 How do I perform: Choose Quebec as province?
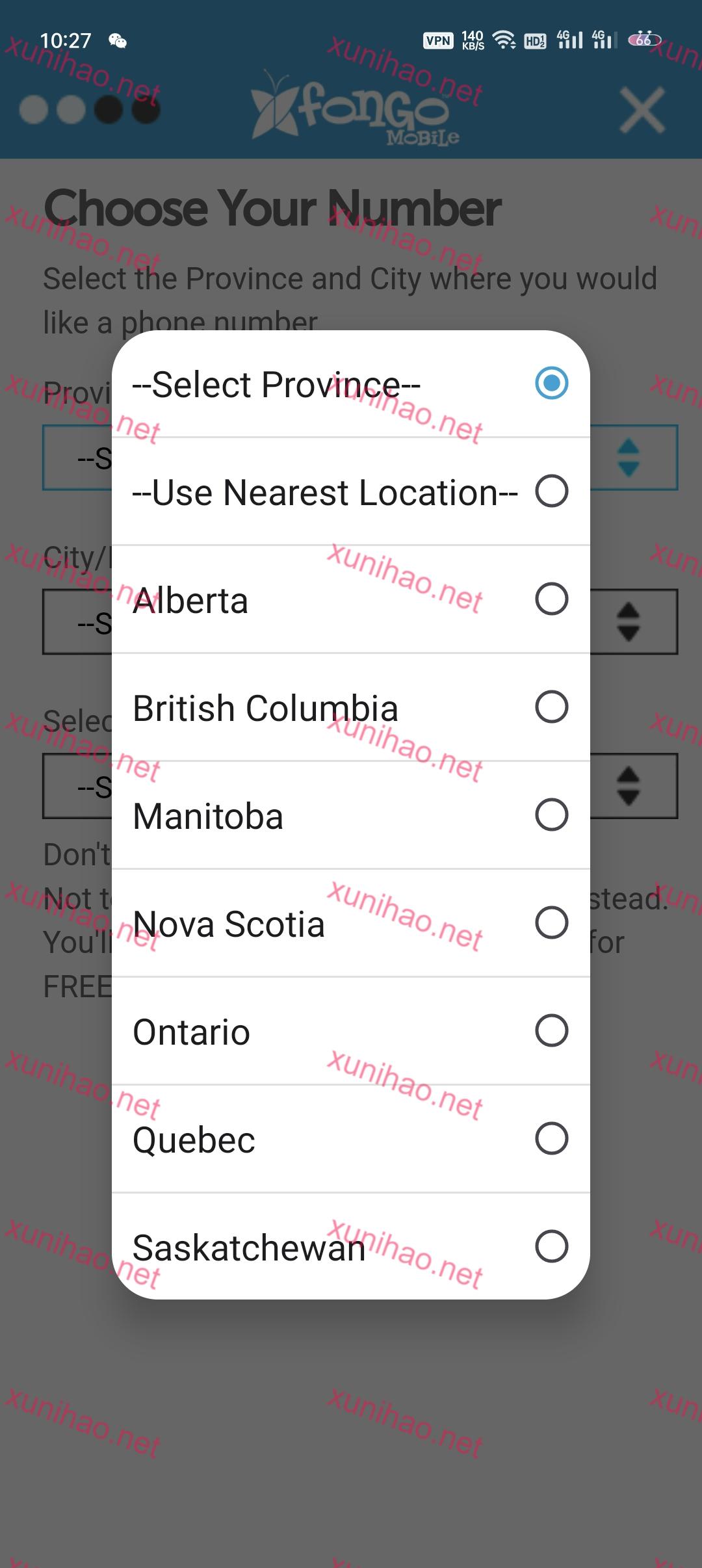click(x=350, y=1139)
